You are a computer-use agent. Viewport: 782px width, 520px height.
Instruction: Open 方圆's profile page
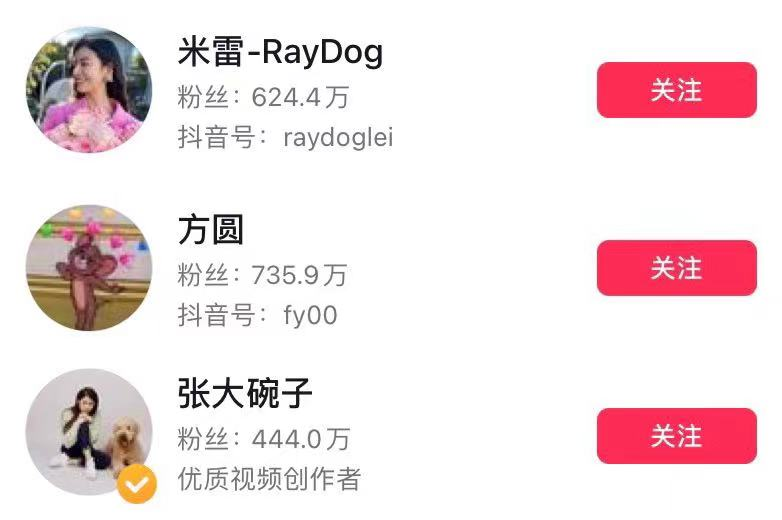pos(89,268)
